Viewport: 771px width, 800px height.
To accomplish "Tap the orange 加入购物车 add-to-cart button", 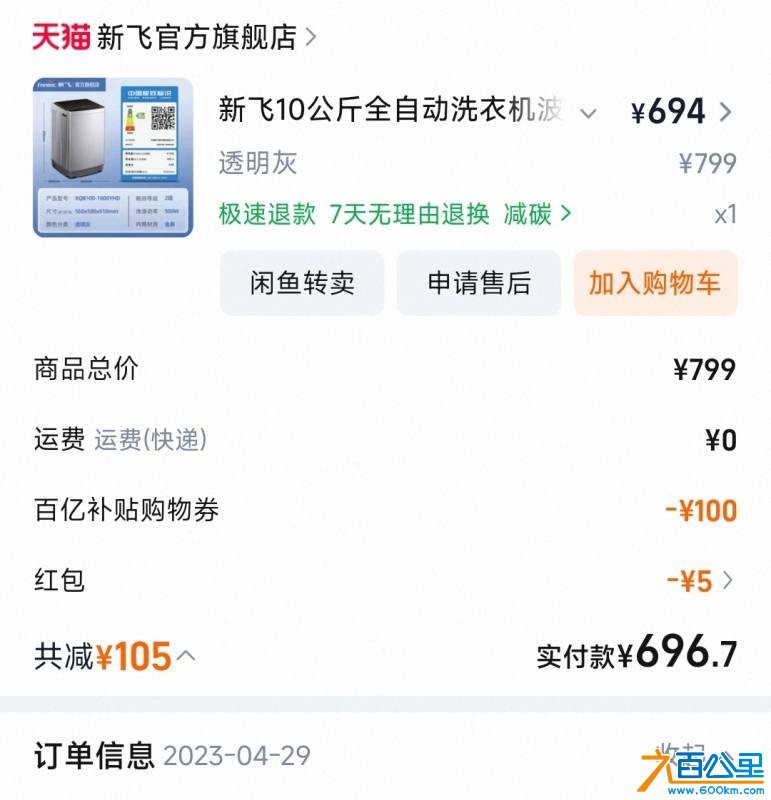I will click(656, 284).
